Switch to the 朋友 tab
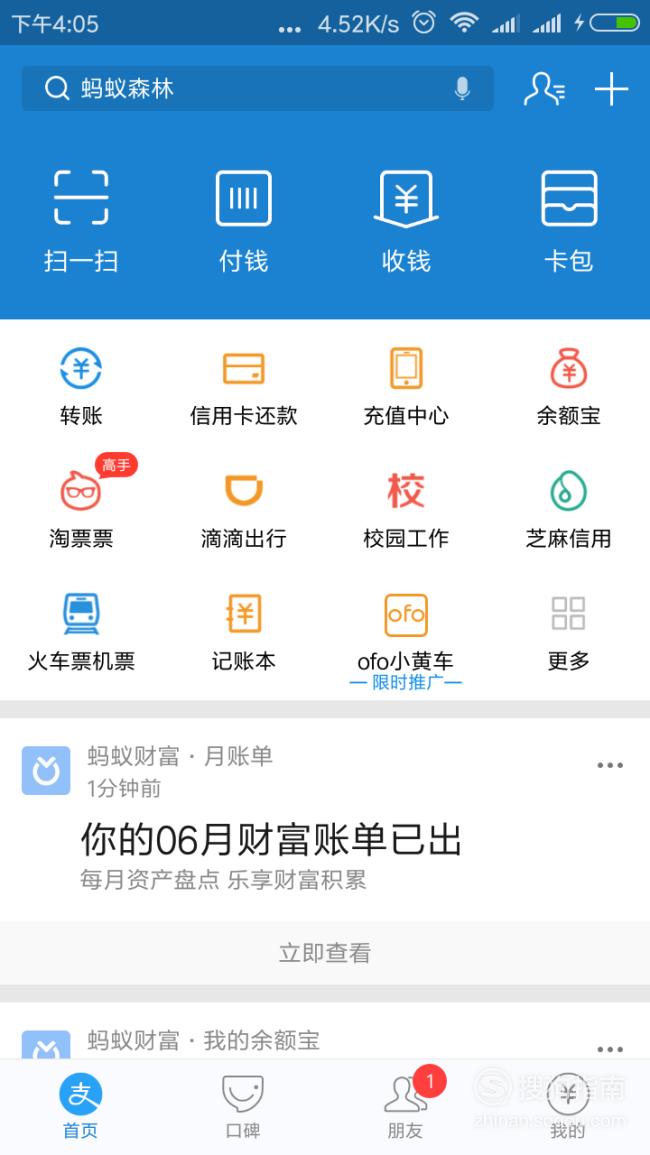The image size is (650, 1155). tap(406, 1107)
